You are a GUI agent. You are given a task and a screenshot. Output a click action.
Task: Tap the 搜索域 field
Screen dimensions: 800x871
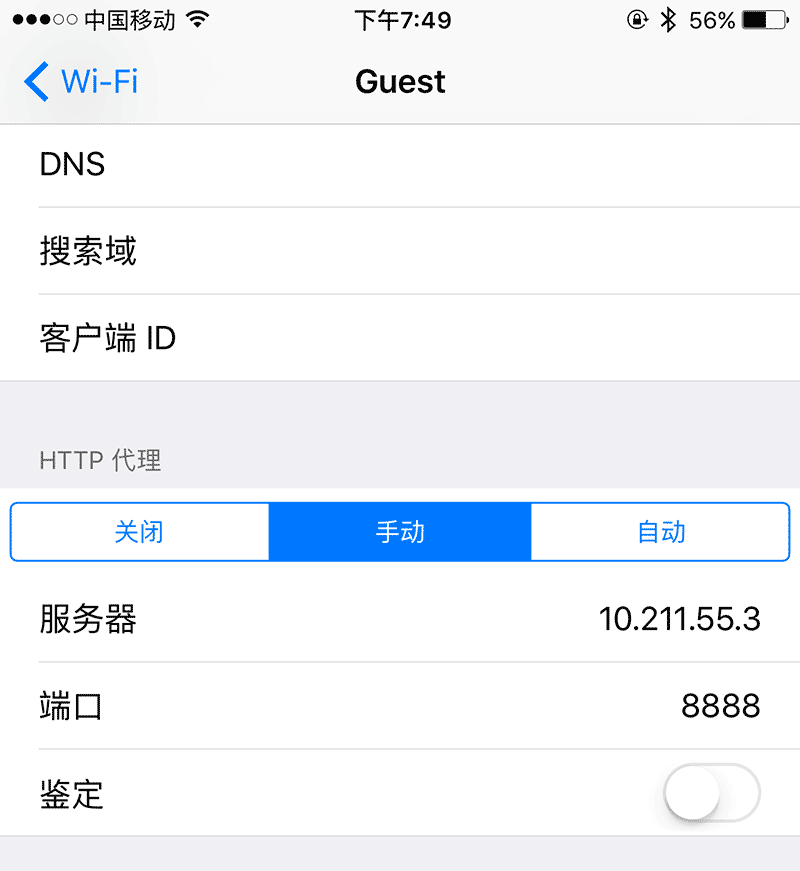[400, 251]
